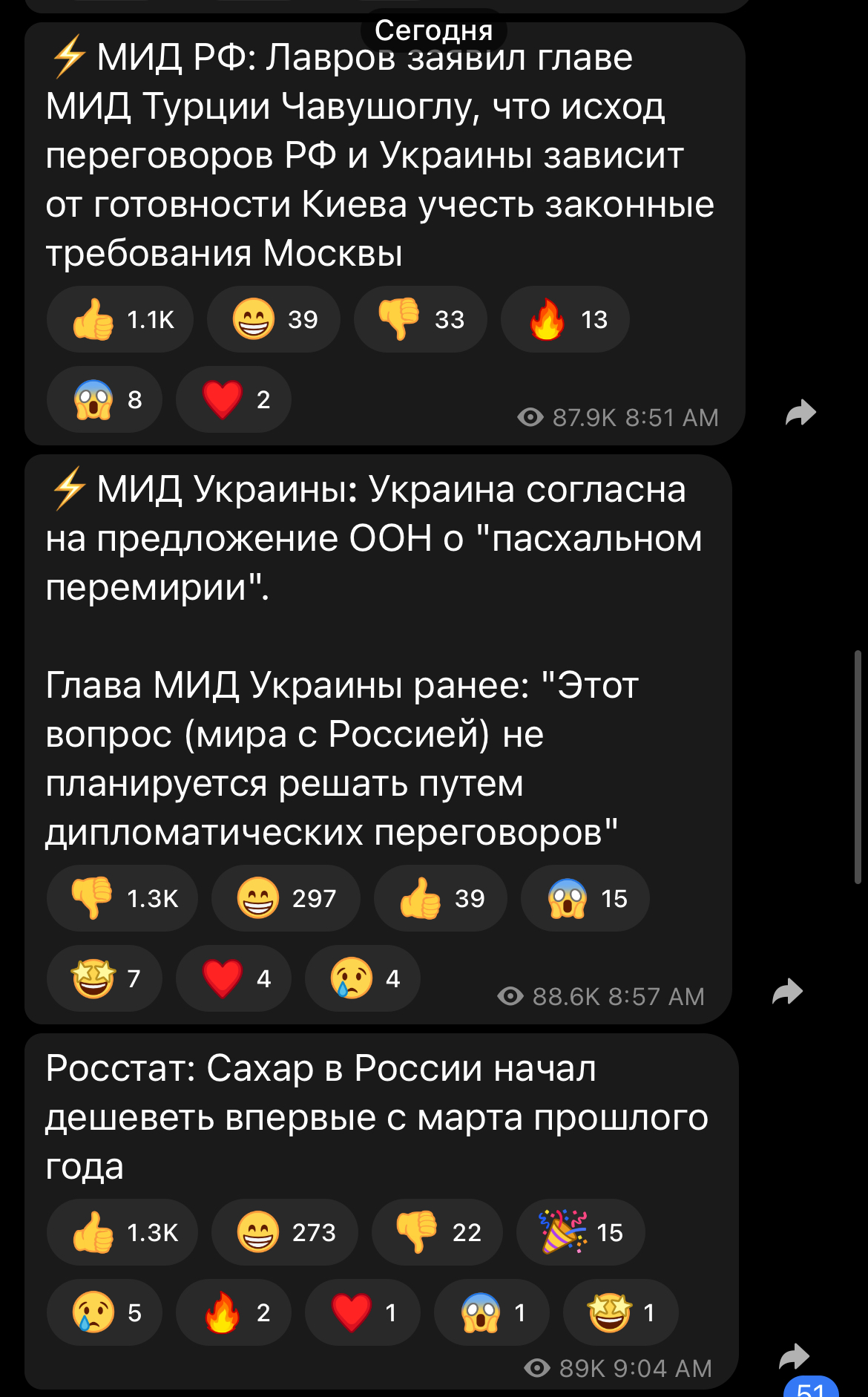Forward the МИД Украины Easter truce post

788,992
